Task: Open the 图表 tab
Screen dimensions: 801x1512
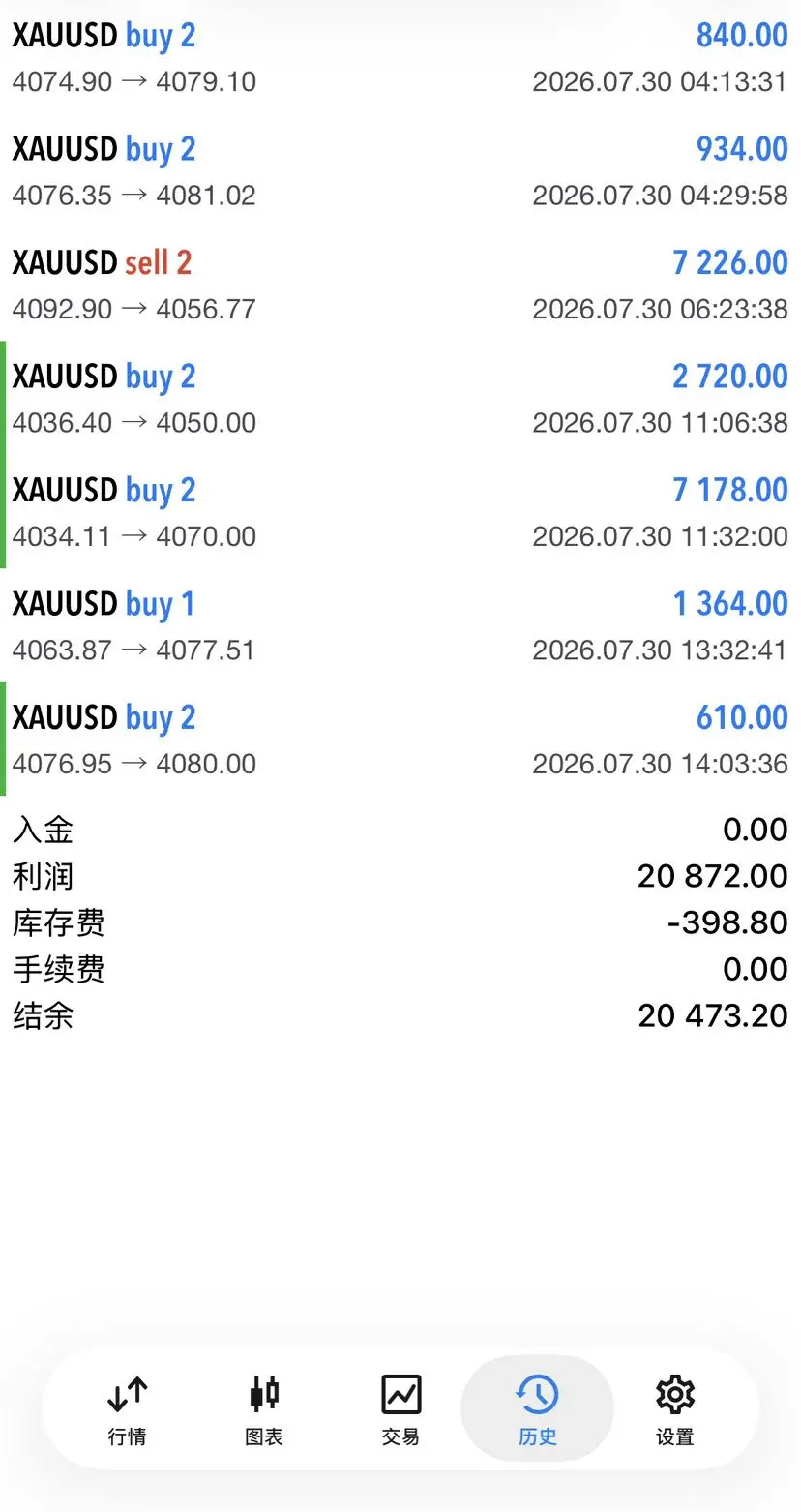Action: (x=264, y=1409)
